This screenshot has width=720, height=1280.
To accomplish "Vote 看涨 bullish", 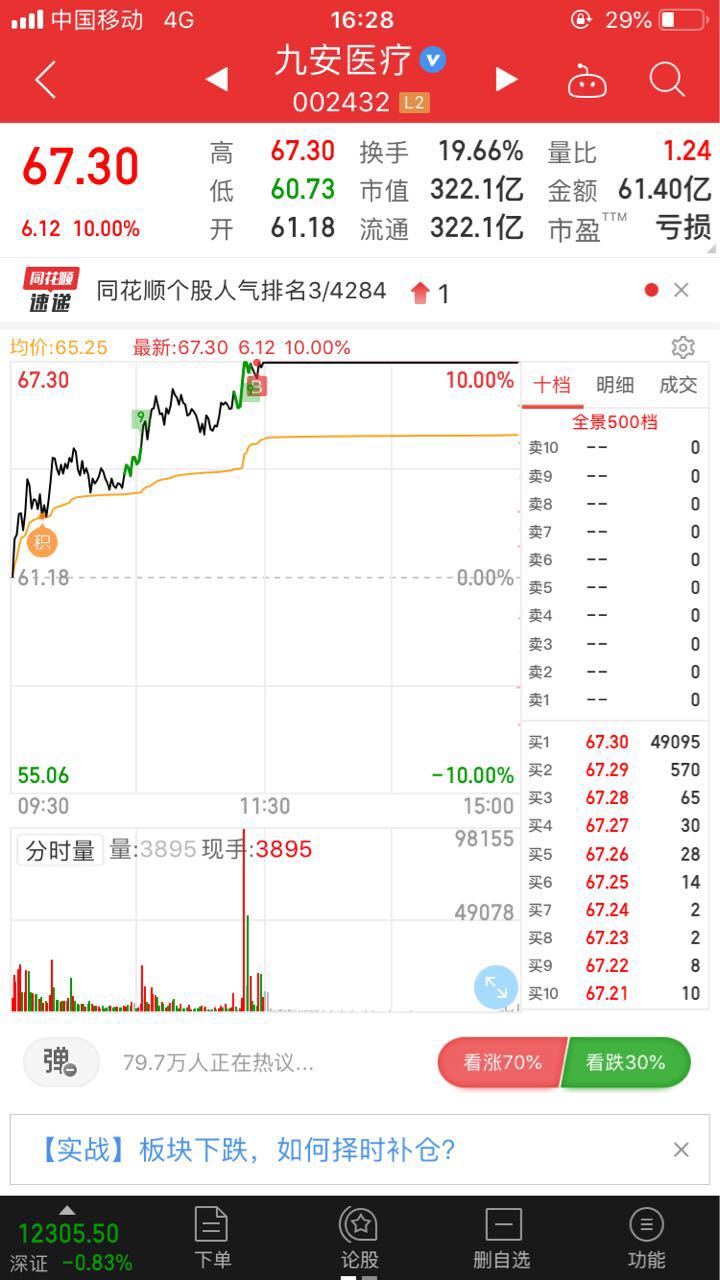I will pos(502,1062).
